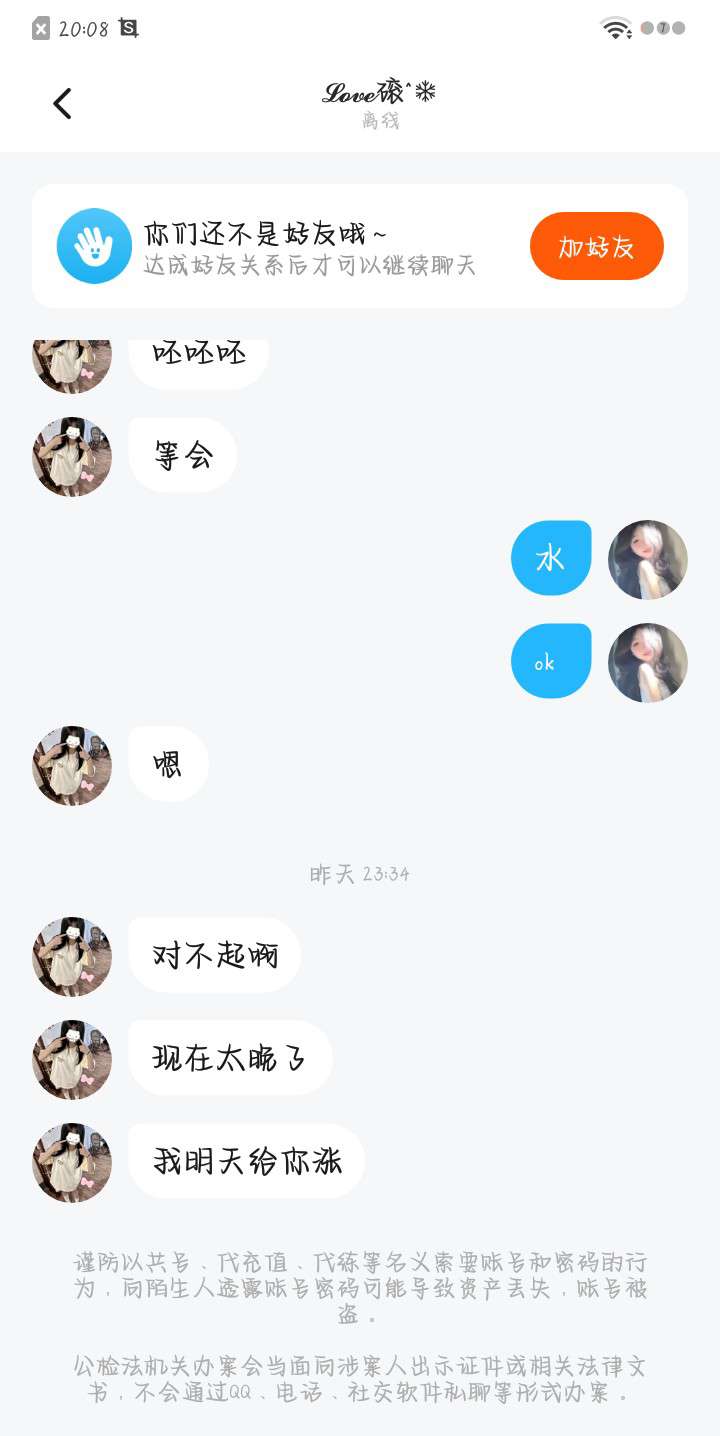Open my avatar next to the 水 bubble
Viewport: 720px width, 1436px height.
click(647, 559)
